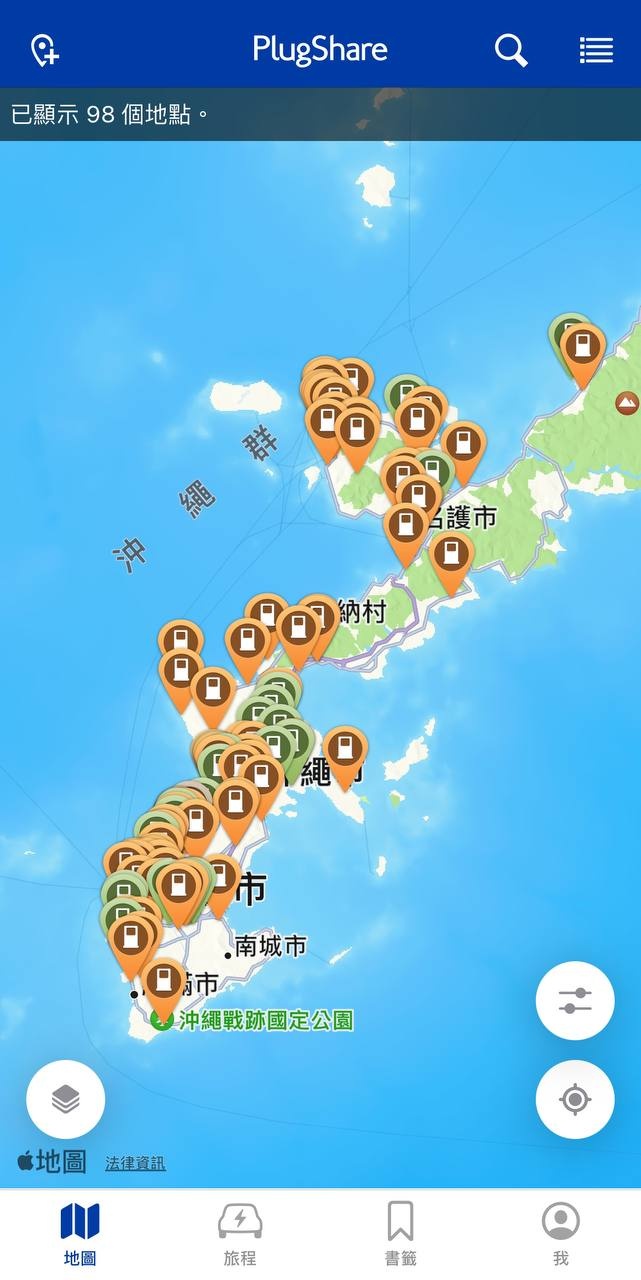Open the search magnifier
This screenshot has height=1280, width=641.
(x=511, y=49)
